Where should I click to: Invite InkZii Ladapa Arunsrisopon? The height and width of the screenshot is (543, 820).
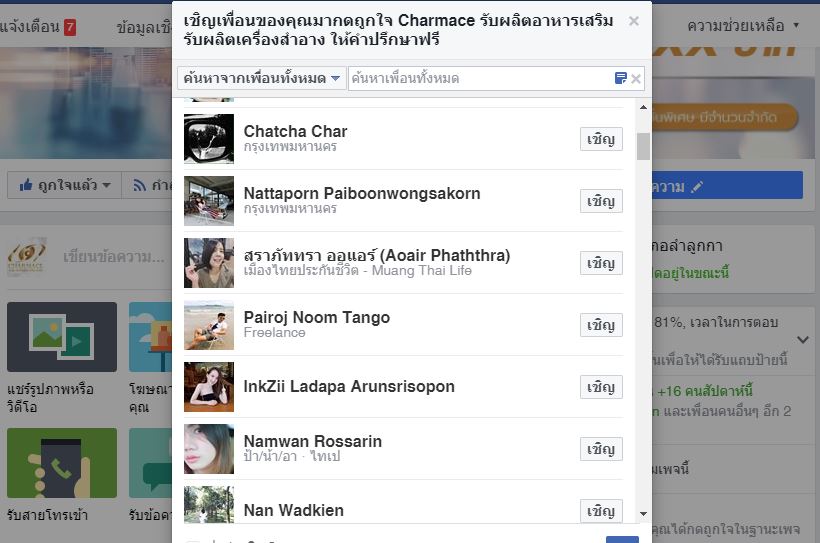click(601, 387)
